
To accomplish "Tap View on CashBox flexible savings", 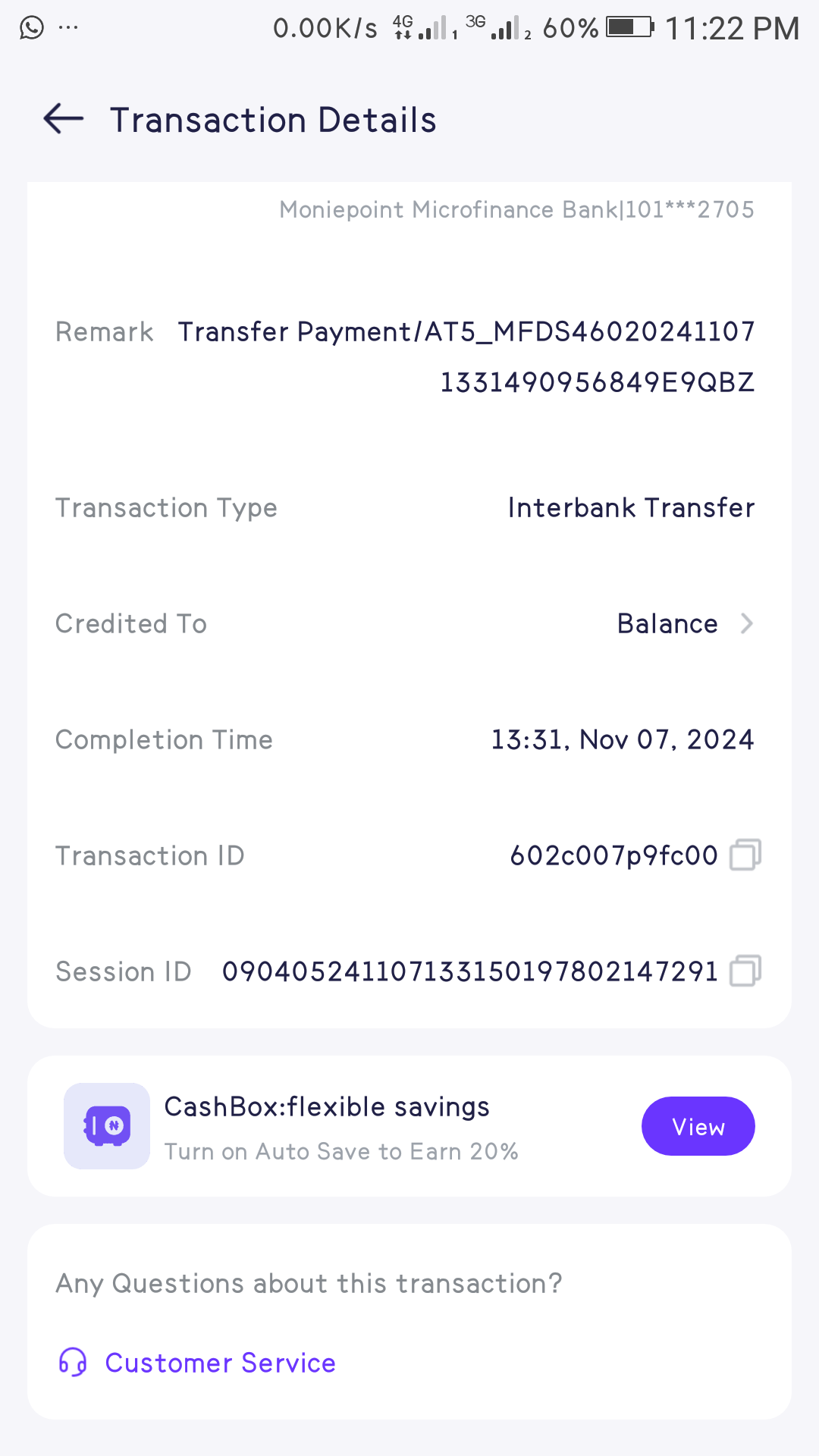I will (698, 1126).
